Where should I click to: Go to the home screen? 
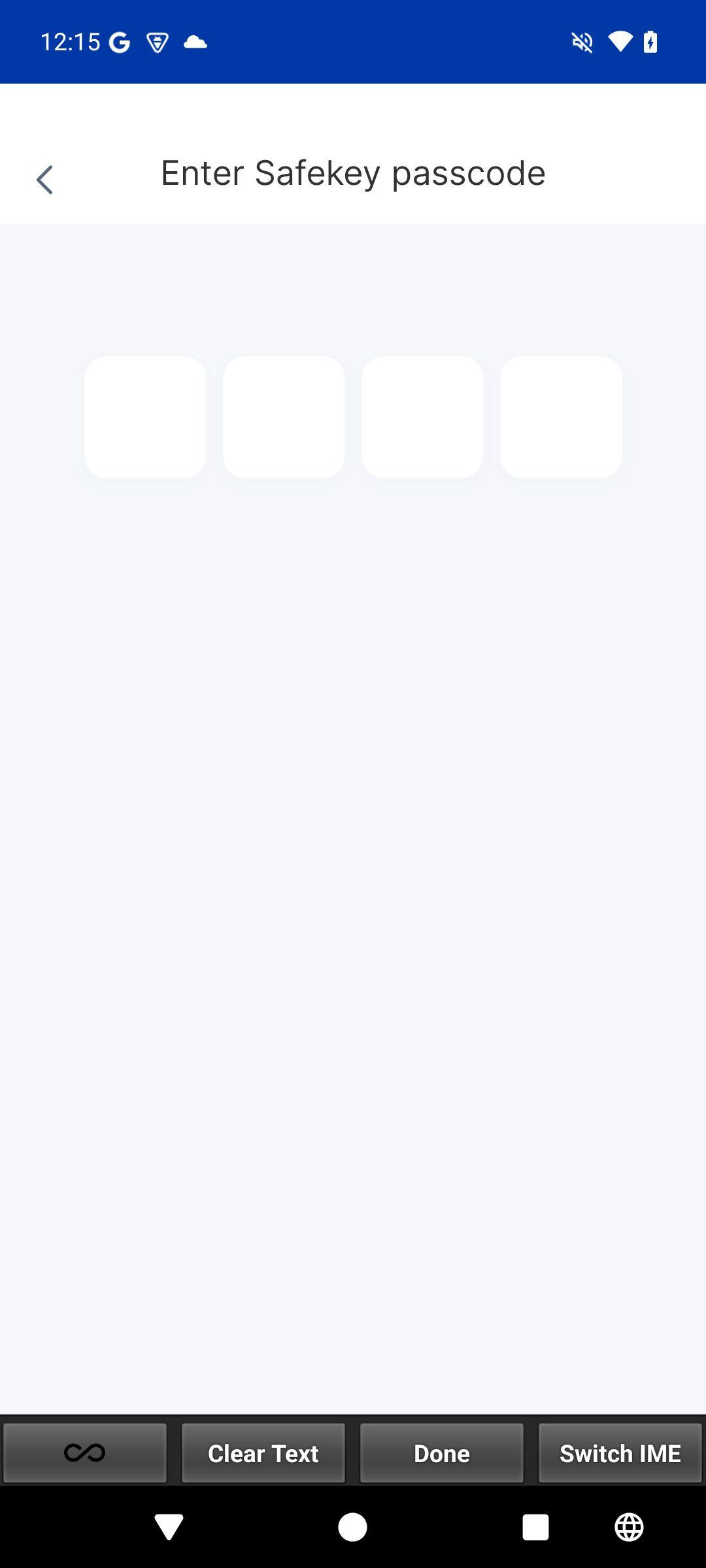click(352, 1527)
